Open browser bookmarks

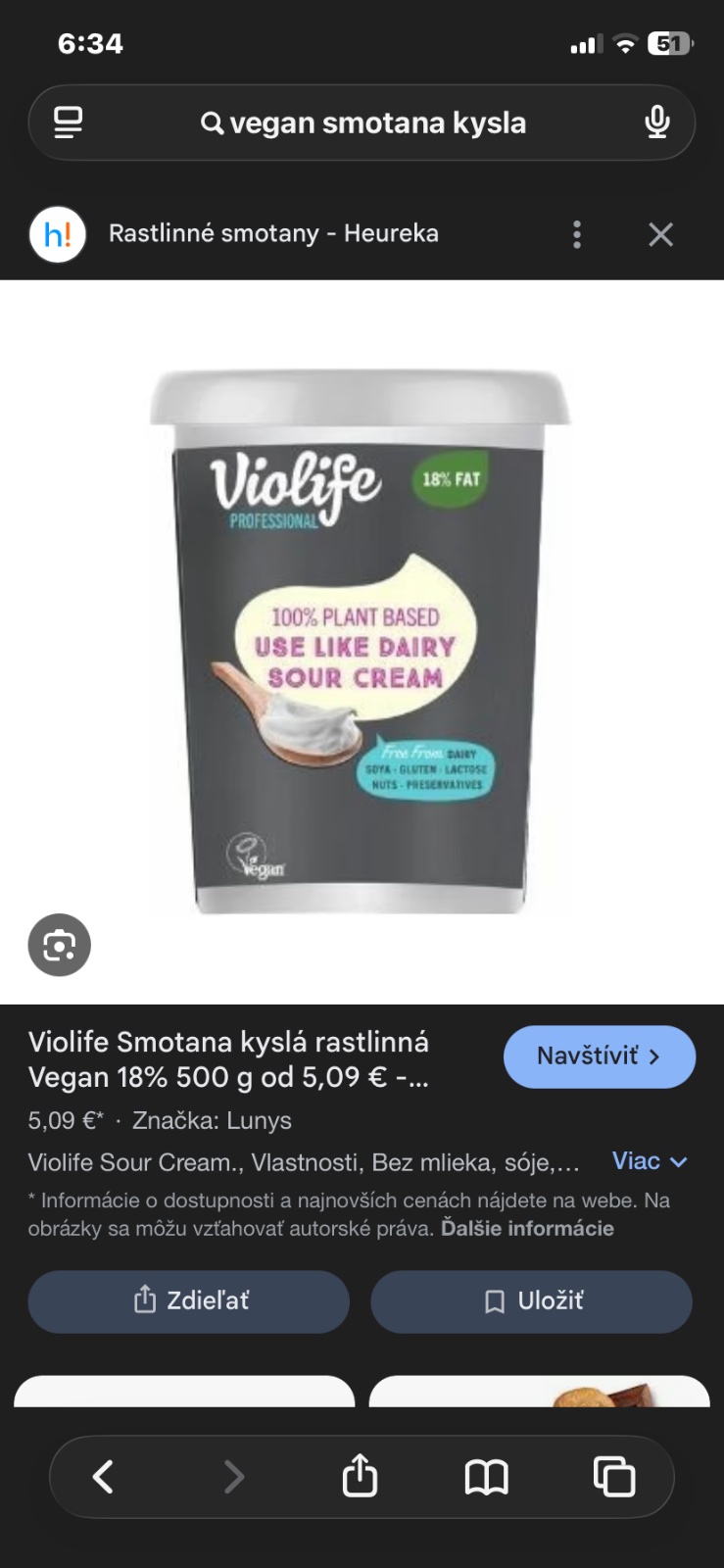point(486,1476)
